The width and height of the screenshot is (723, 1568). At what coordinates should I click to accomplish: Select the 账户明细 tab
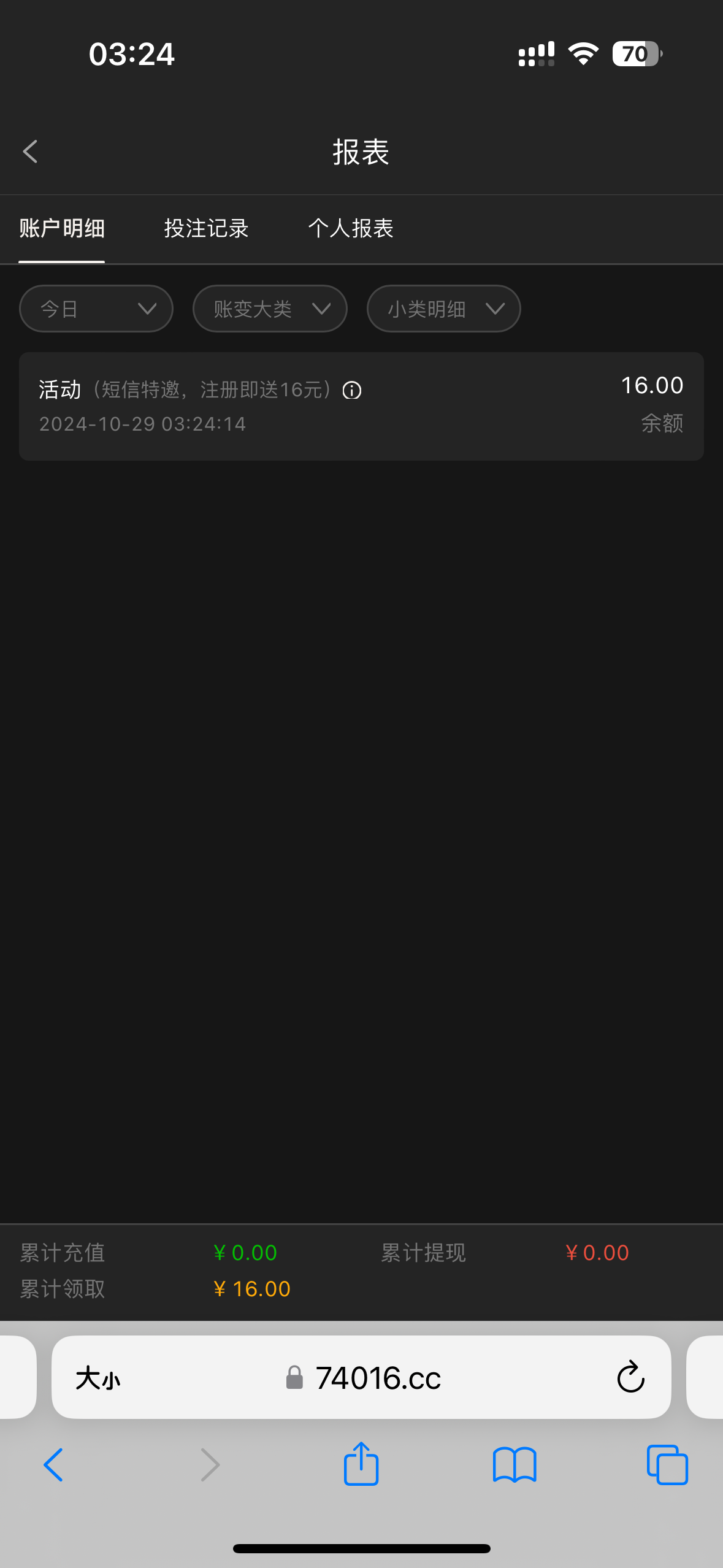coord(62,228)
